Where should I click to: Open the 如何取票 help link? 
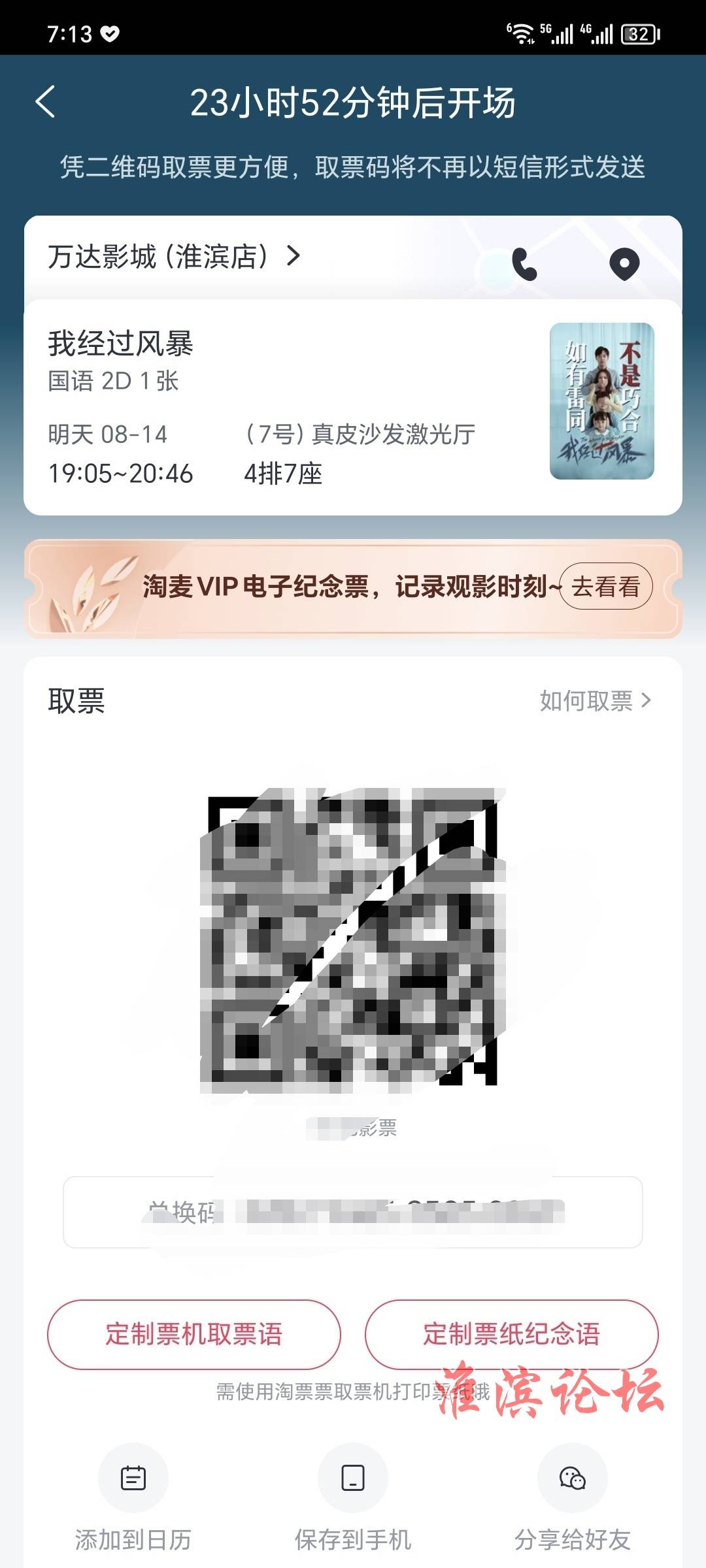click(x=595, y=701)
